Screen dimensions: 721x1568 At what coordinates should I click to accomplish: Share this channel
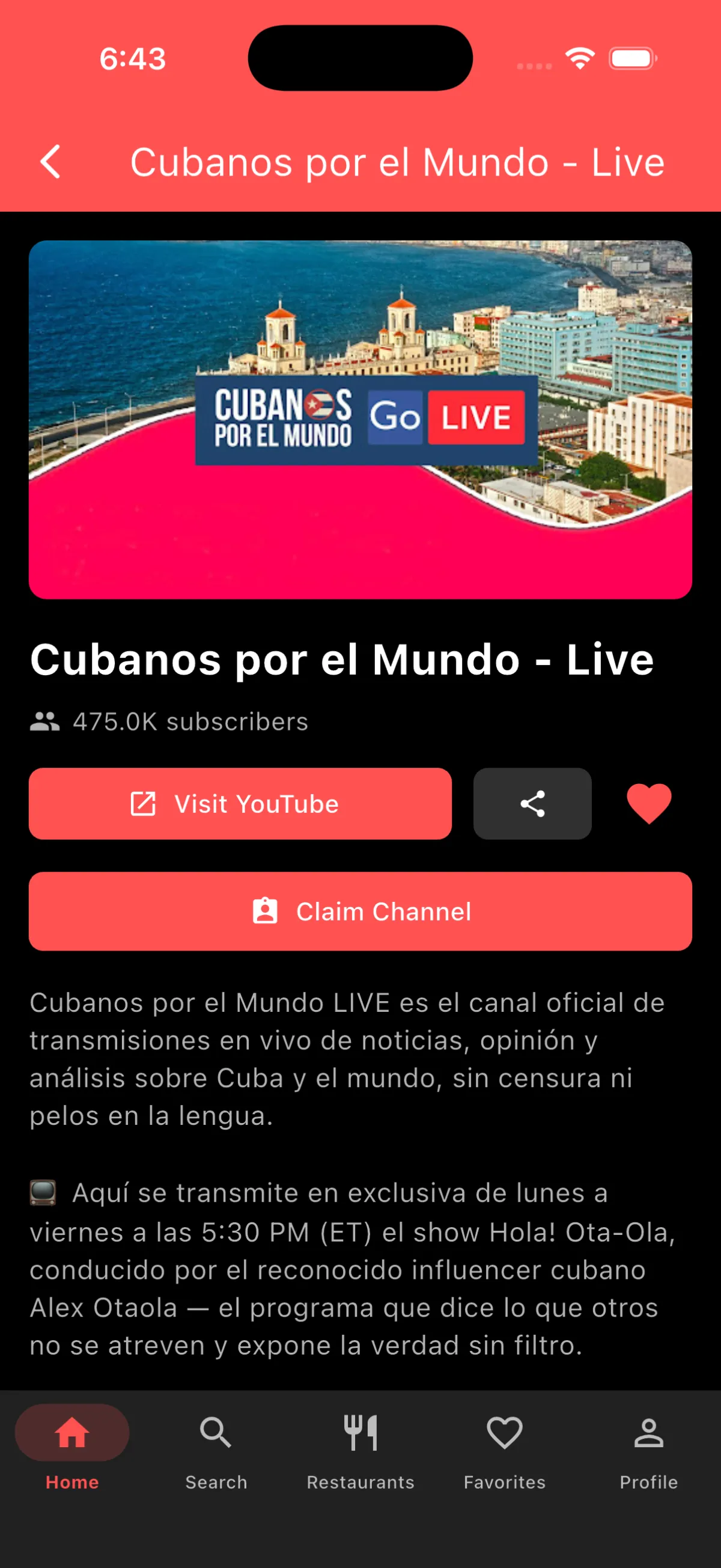[x=532, y=803]
